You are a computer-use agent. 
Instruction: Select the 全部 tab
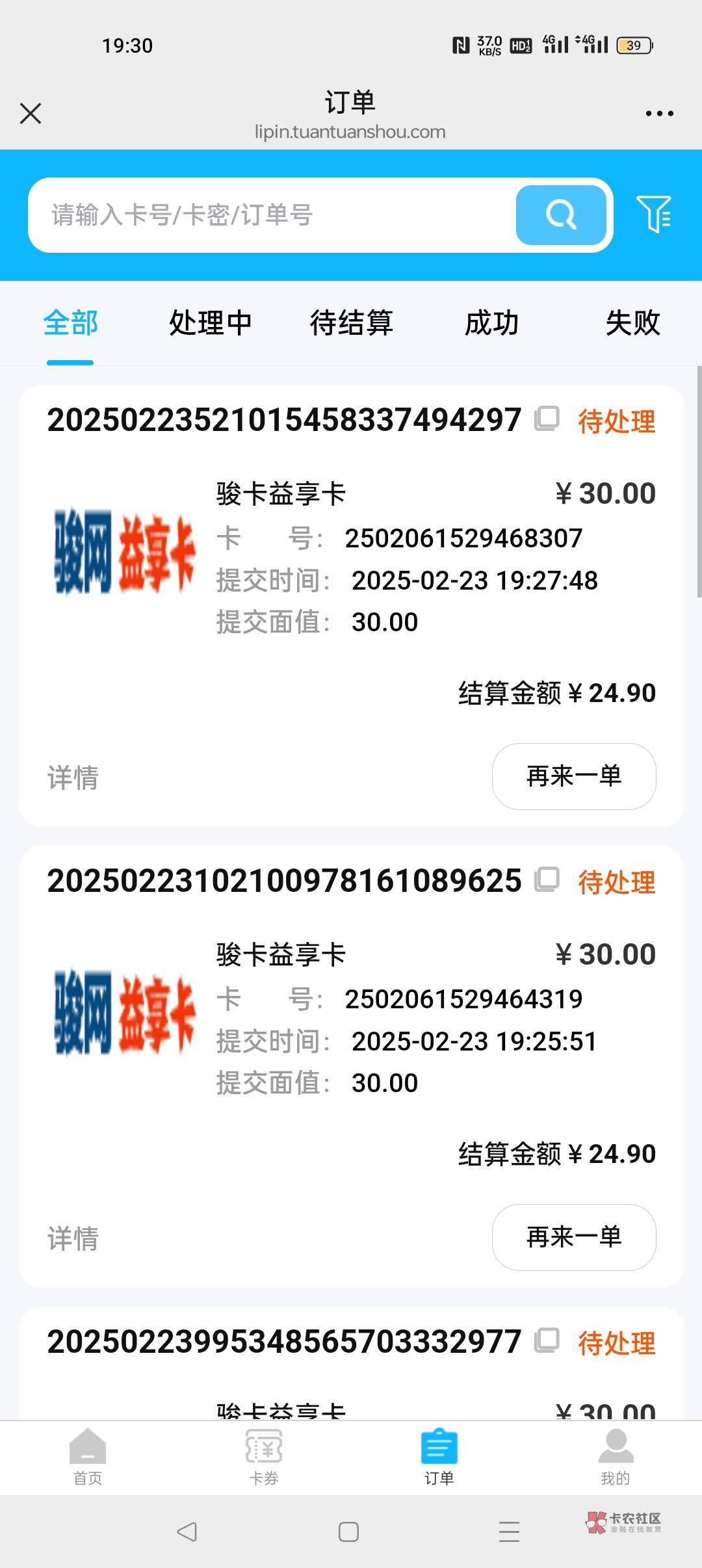[x=70, y=323]
